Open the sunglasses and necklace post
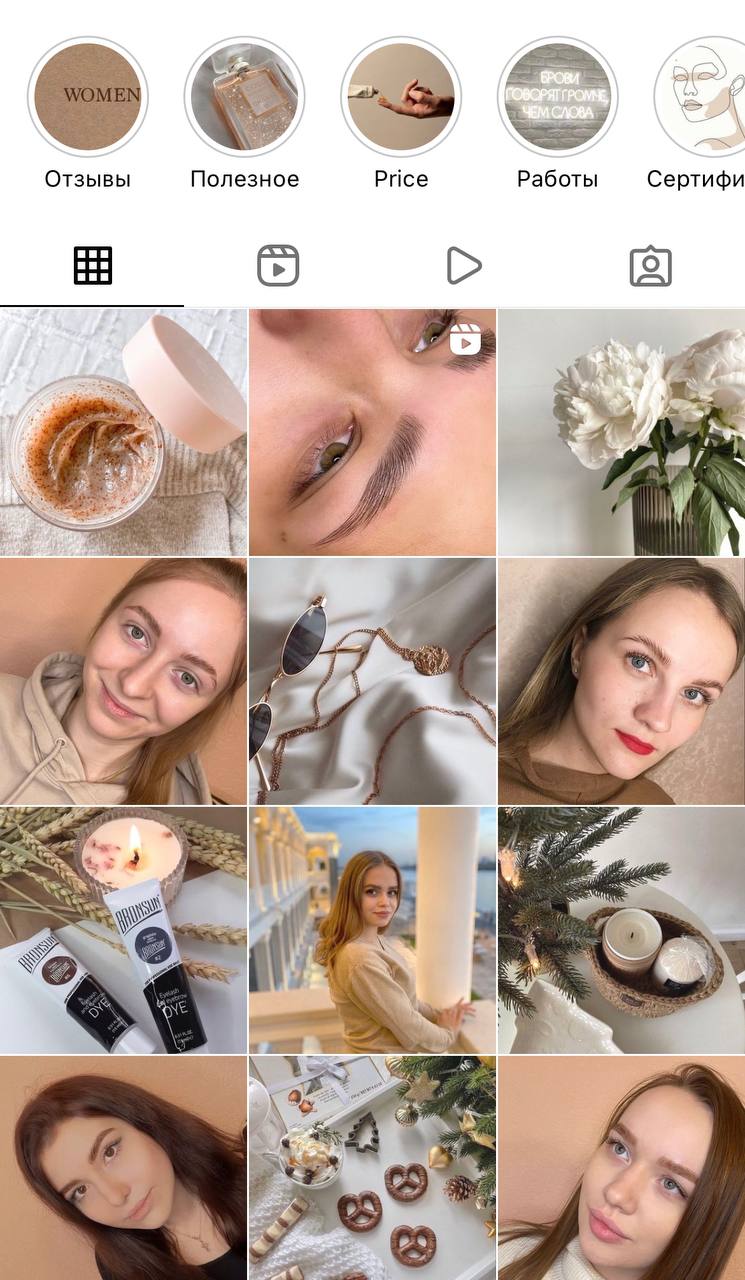Image resolution: width=745 pixels, height=1280 pixels. coord(372,681)
